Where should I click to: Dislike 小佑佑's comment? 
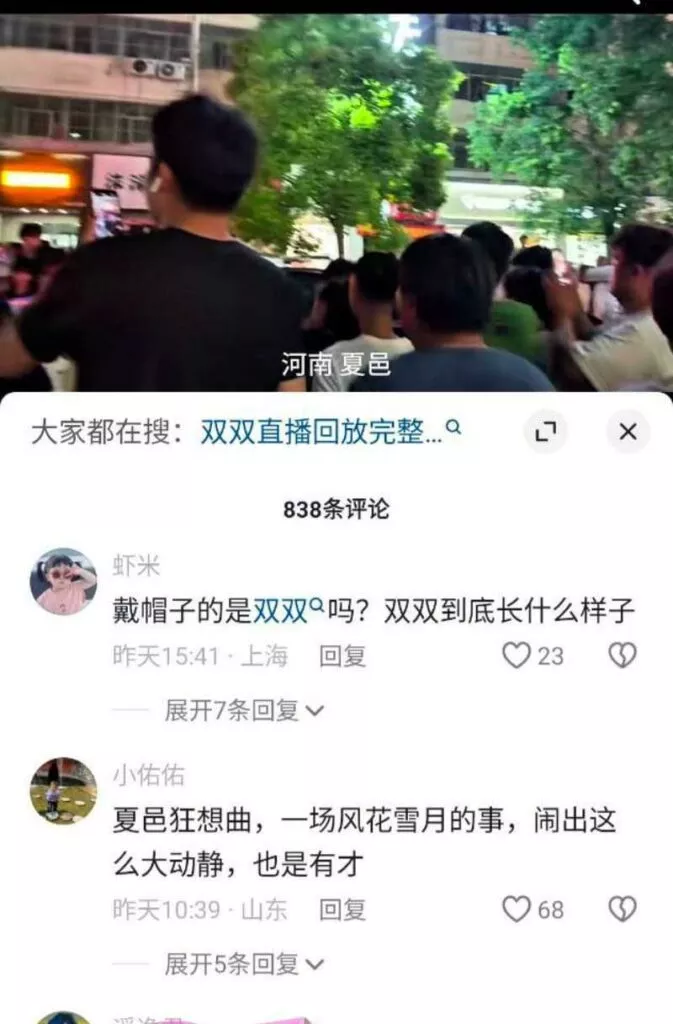(622, 909)
